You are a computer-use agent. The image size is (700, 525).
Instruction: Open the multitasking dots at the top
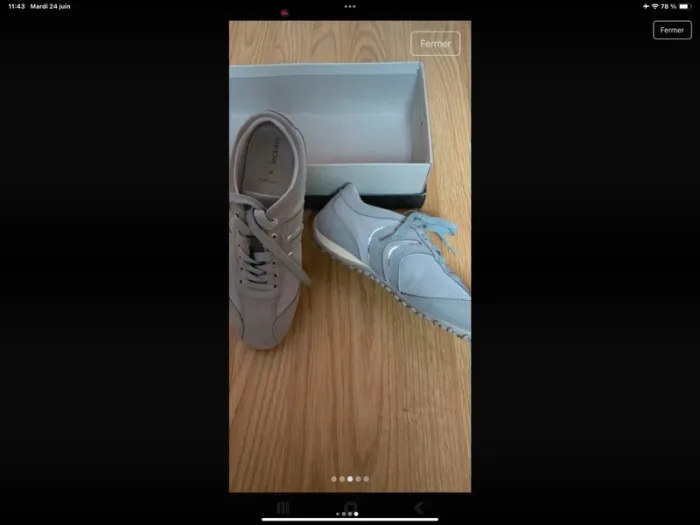click(x=349, y=6)
